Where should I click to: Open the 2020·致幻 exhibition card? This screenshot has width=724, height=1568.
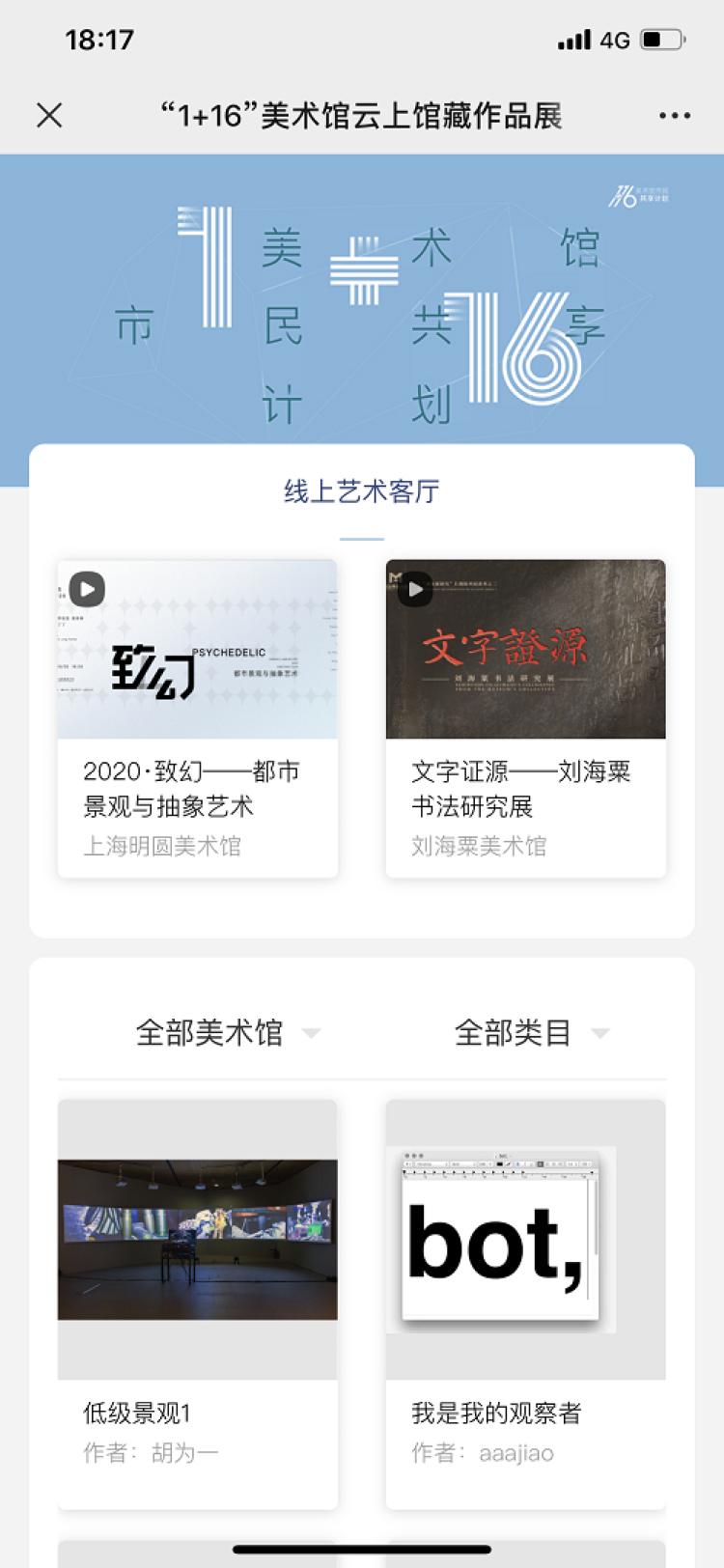pyautogui.click(x=198, y=718)
